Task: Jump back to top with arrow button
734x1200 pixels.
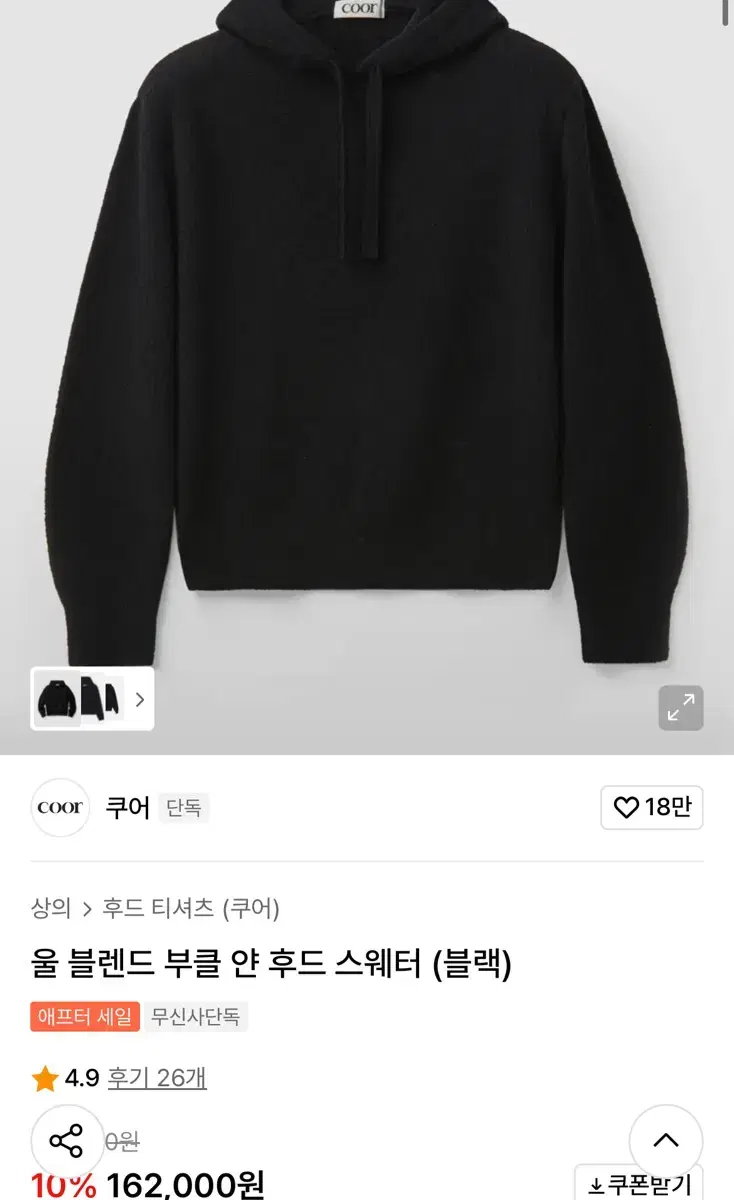Action: 666,1141
